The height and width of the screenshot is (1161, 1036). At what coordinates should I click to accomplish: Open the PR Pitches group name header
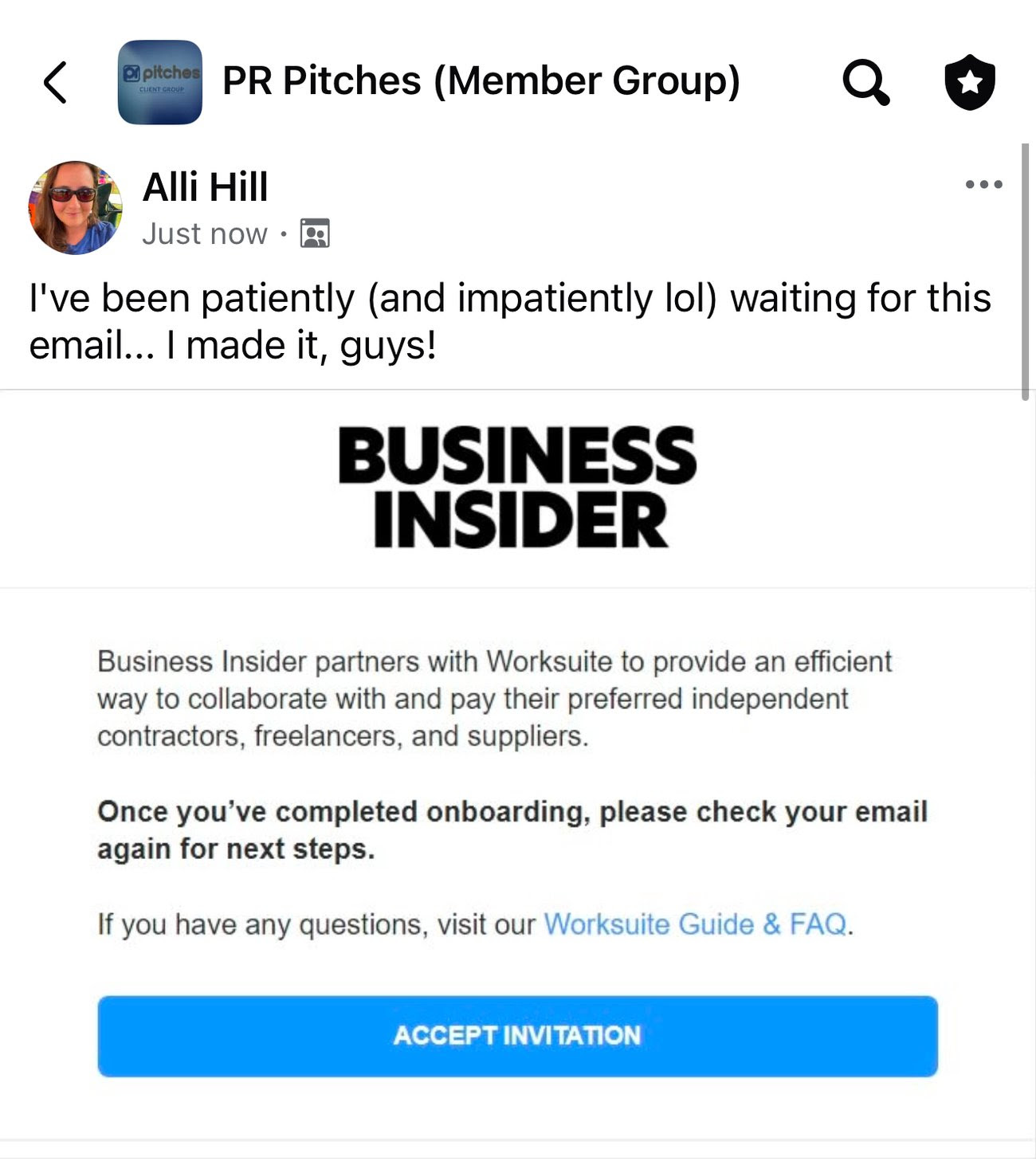click(x=481, y=80)
